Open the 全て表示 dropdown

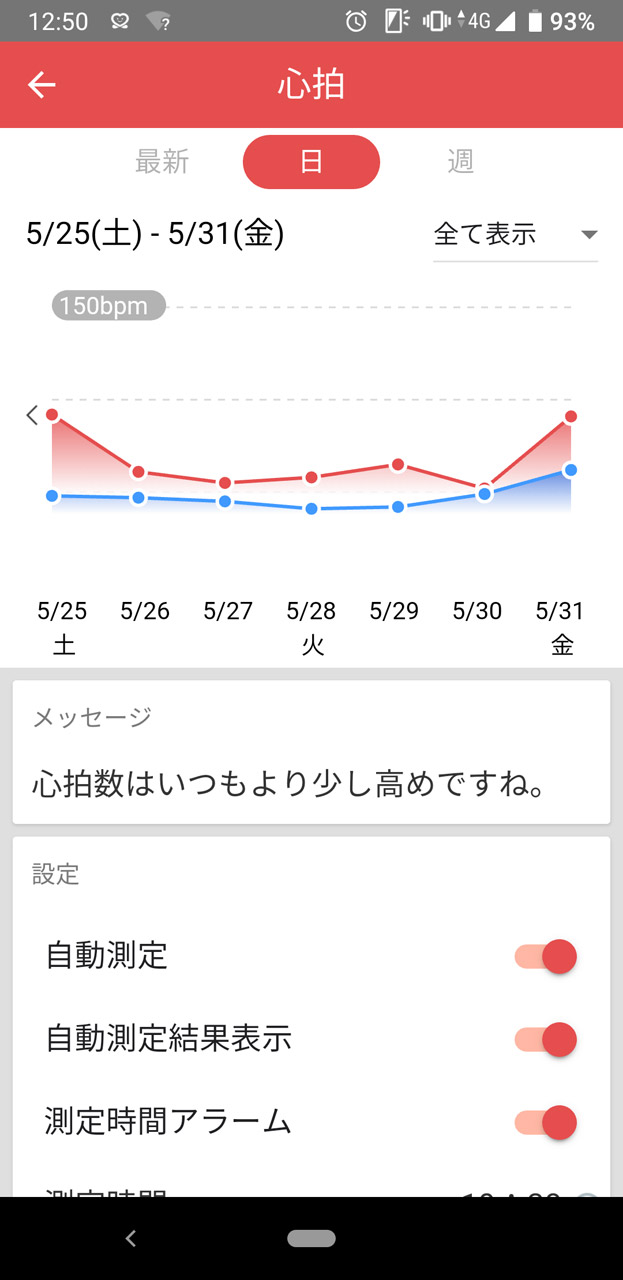[515, 235]
